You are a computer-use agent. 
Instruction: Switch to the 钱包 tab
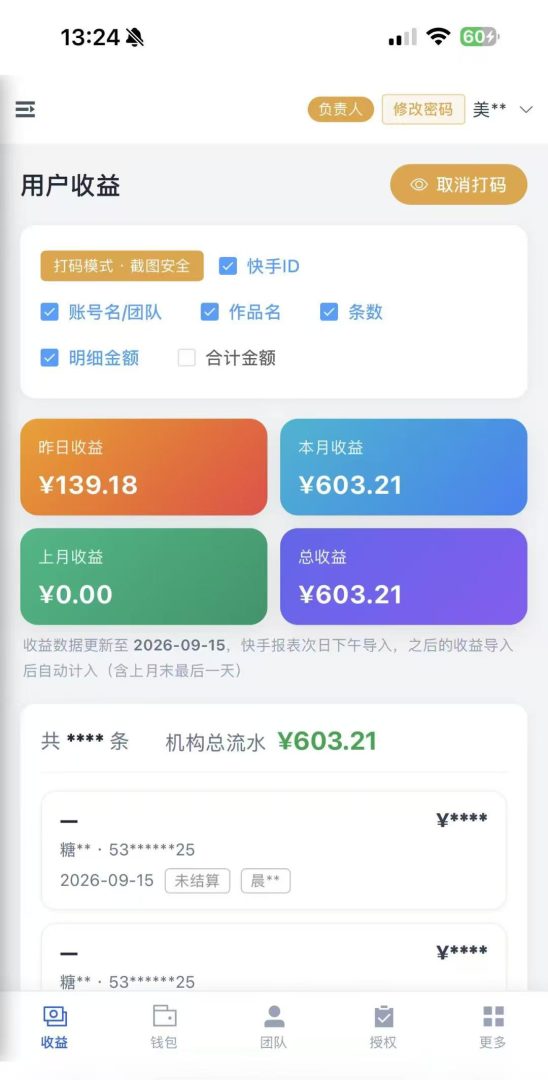(164, 1026)
